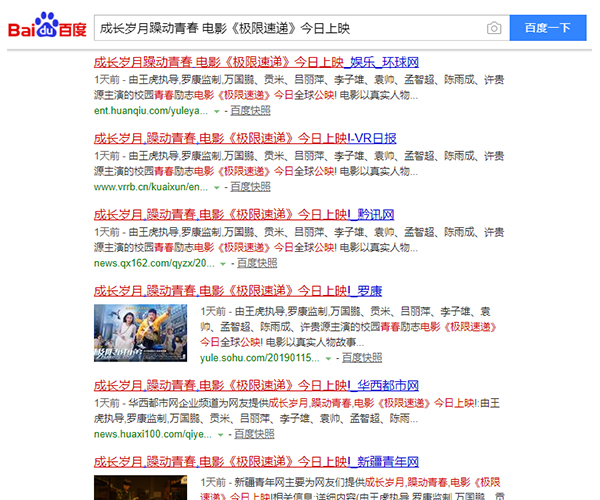
Task: Expand the dropdown arrow beside ent.huanqiu.com
Action: (216, 111)
